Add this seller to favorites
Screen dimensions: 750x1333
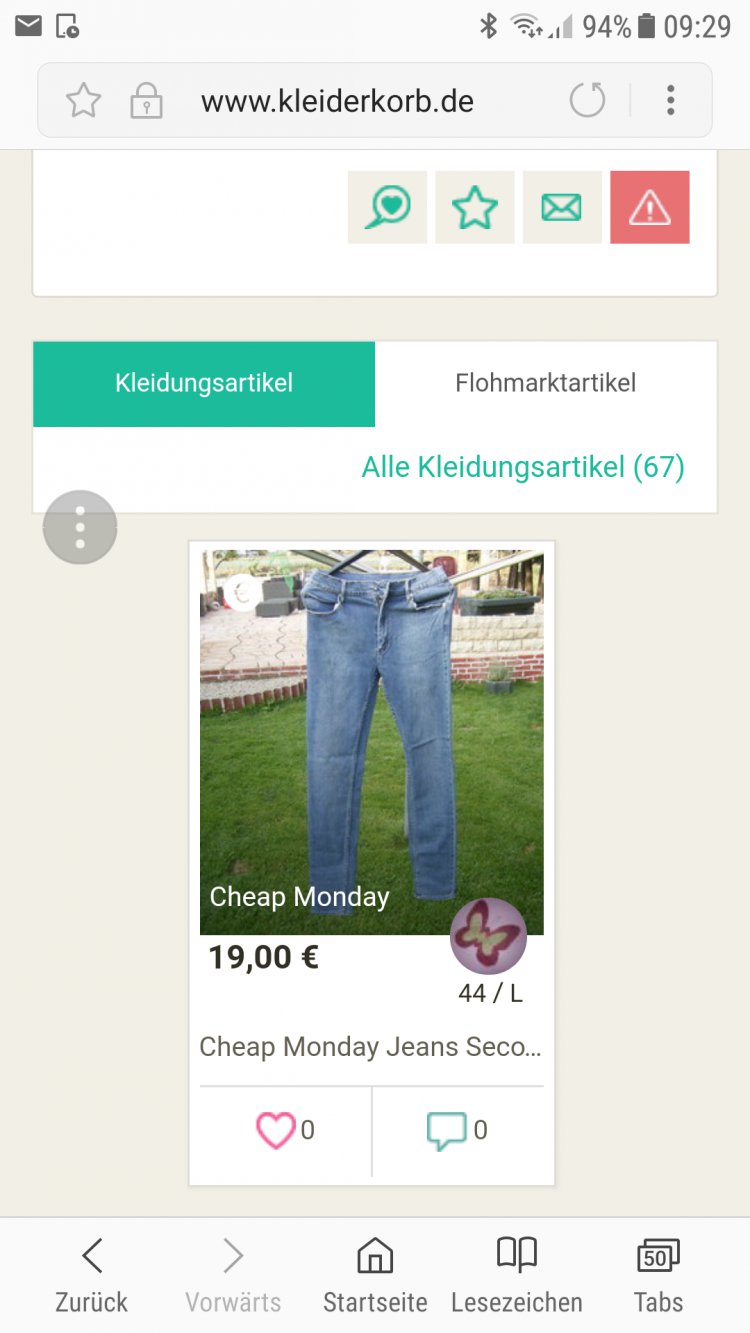coord(474,207)
